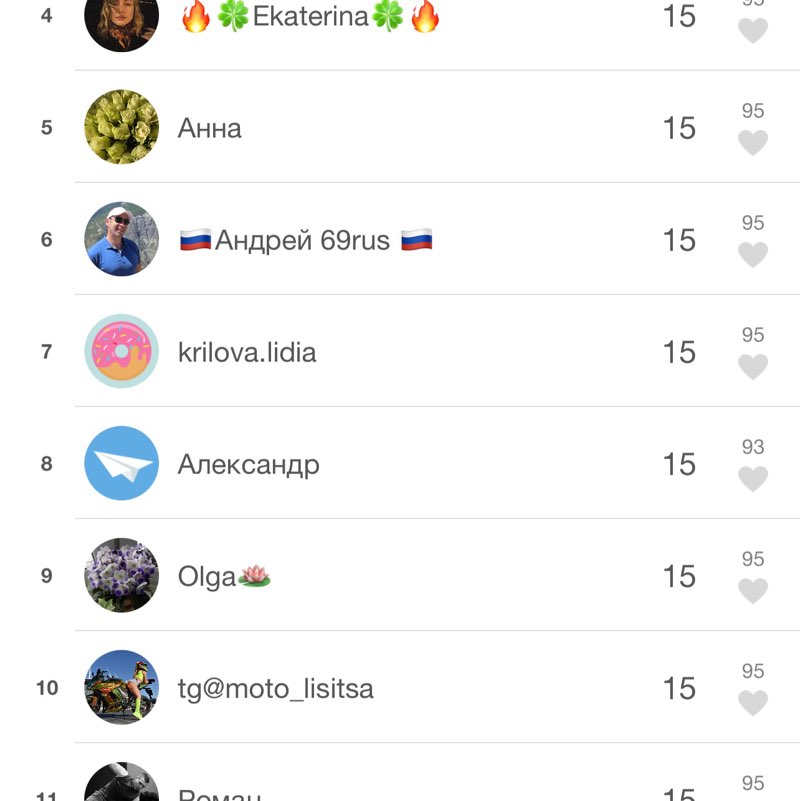Image resolution: width=800 pixels, height=801 pixels.
Task: Click Роман's avatar at the bottom
Action: point(121,785)
